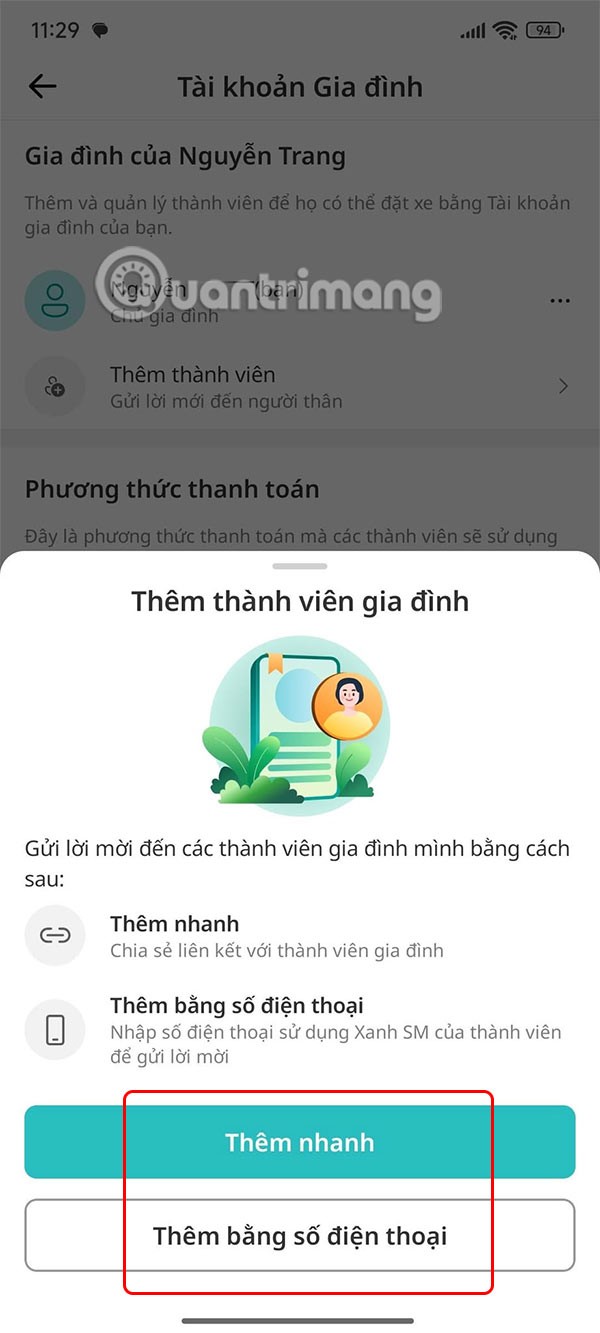600x1333 pixels.
Task: Tap the teal Thêm nhanh button
Action: 300,1142
